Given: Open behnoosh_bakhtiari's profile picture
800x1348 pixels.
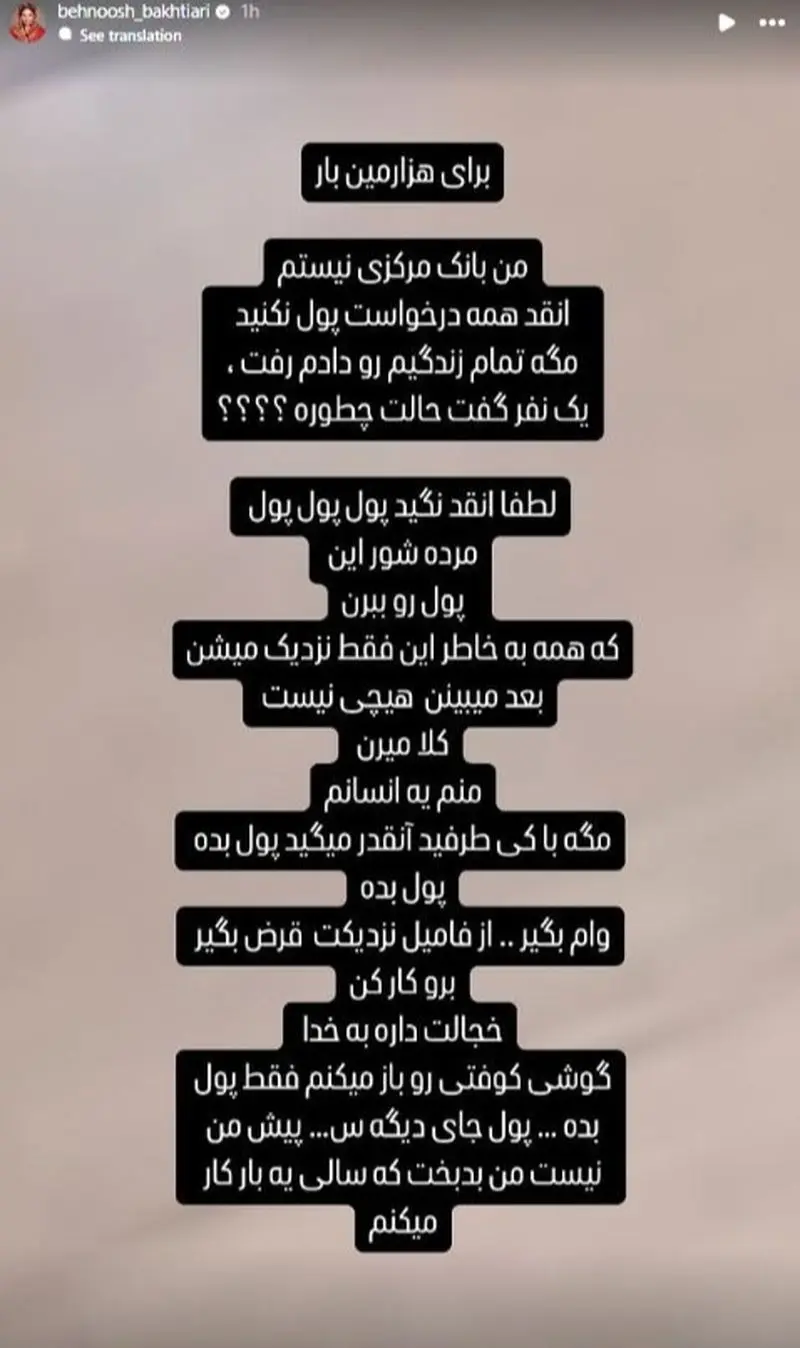Looking at the screenshot, I should point(27,22).
